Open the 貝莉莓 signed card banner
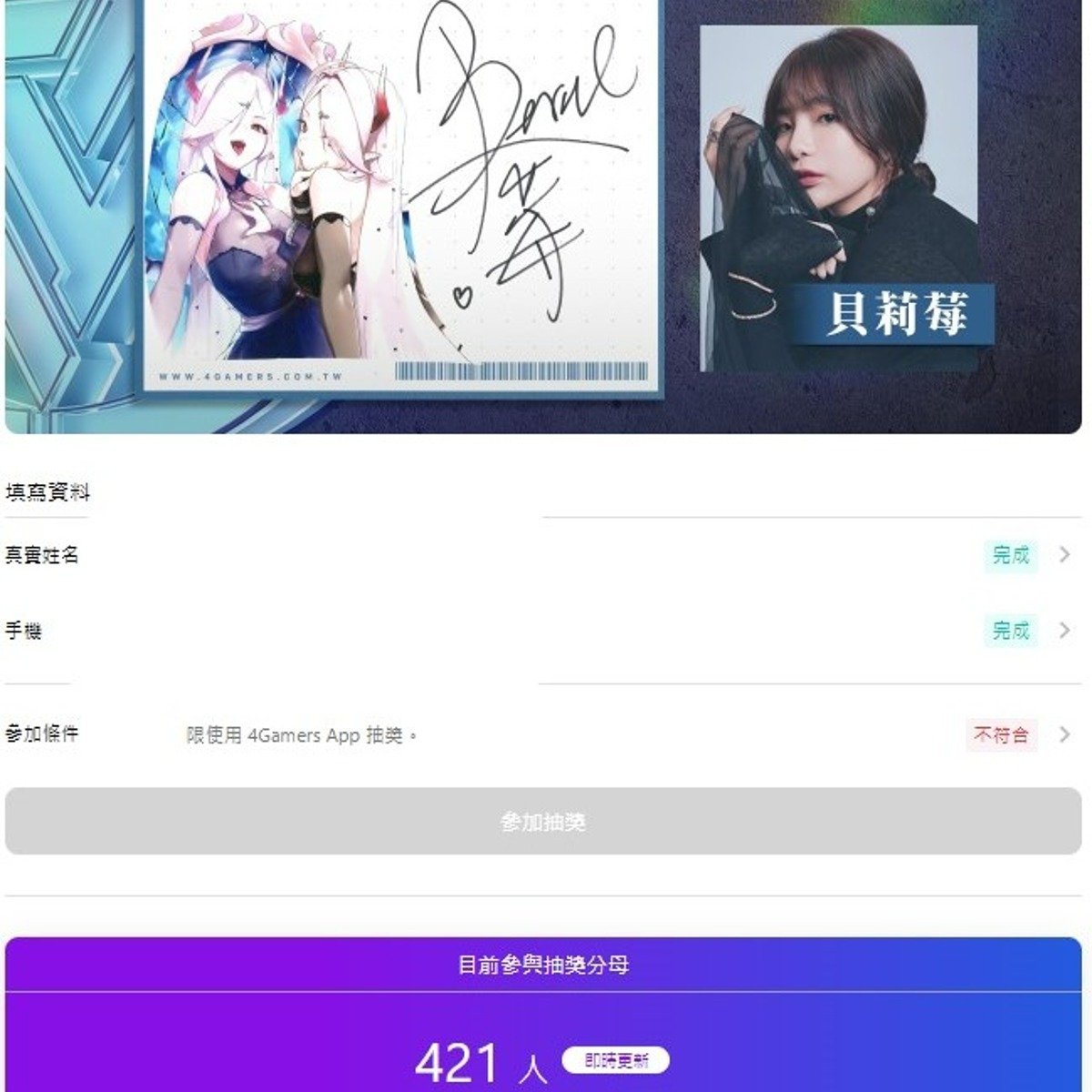1092x1092 pixels. [x=543, y=217]
